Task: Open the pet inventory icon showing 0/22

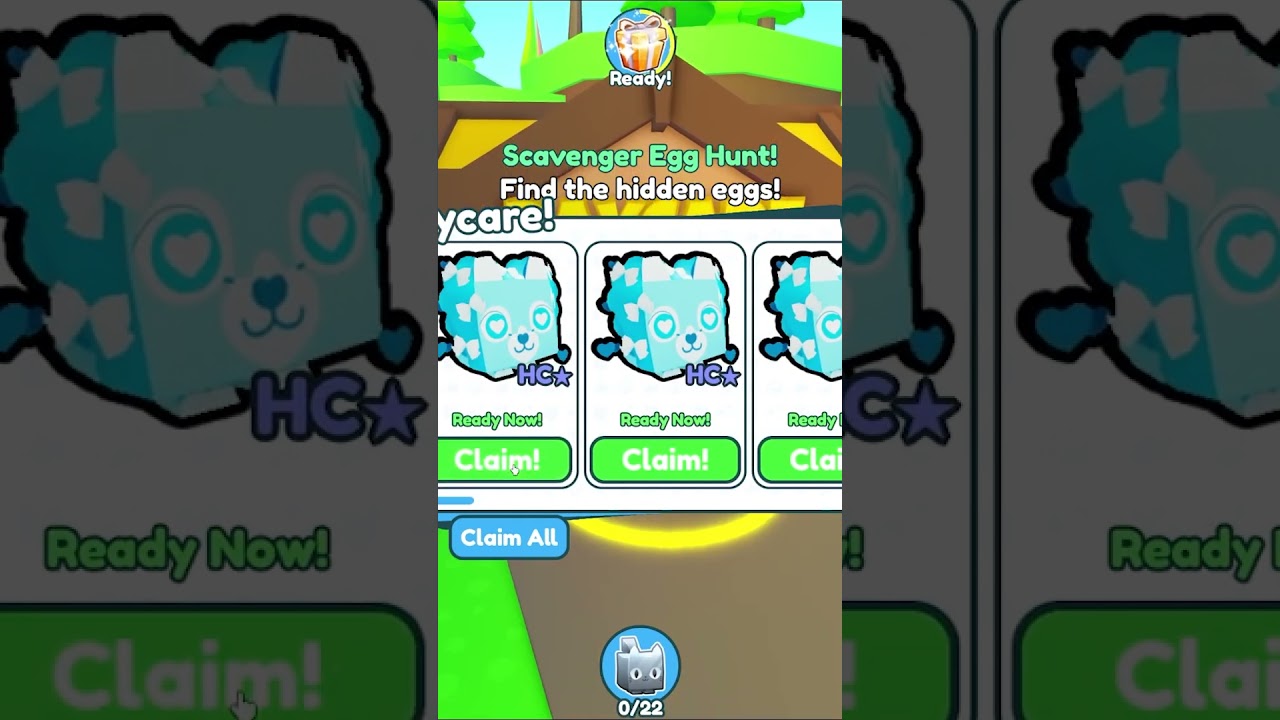Action: click(640, 665)
